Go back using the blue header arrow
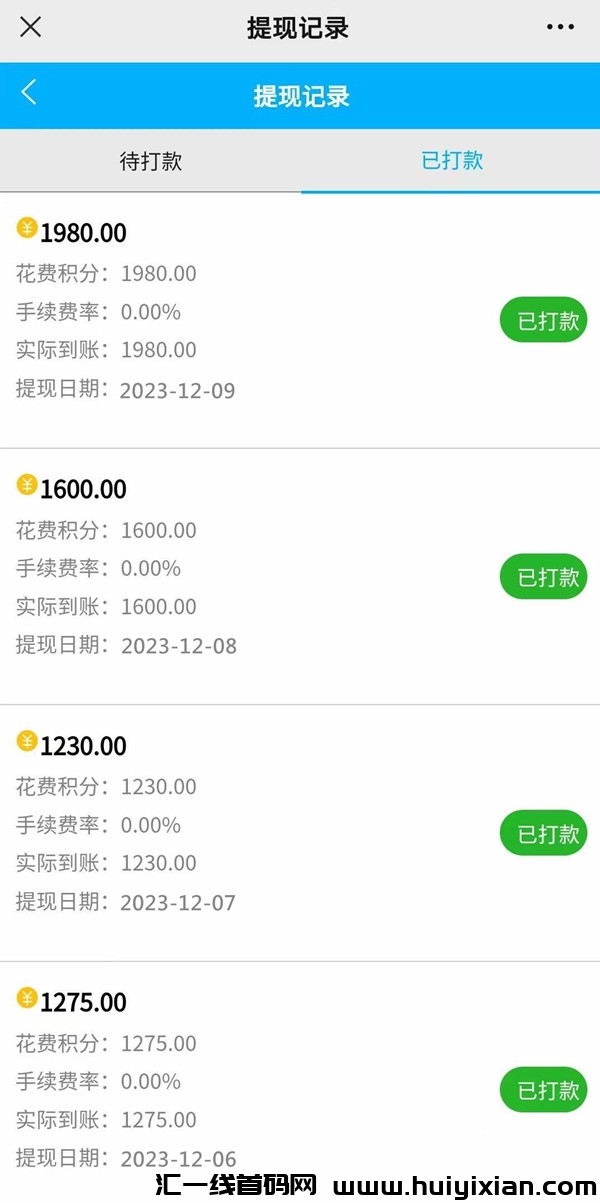This screenshot has width=600, height=1203. (x=29, y=93)
